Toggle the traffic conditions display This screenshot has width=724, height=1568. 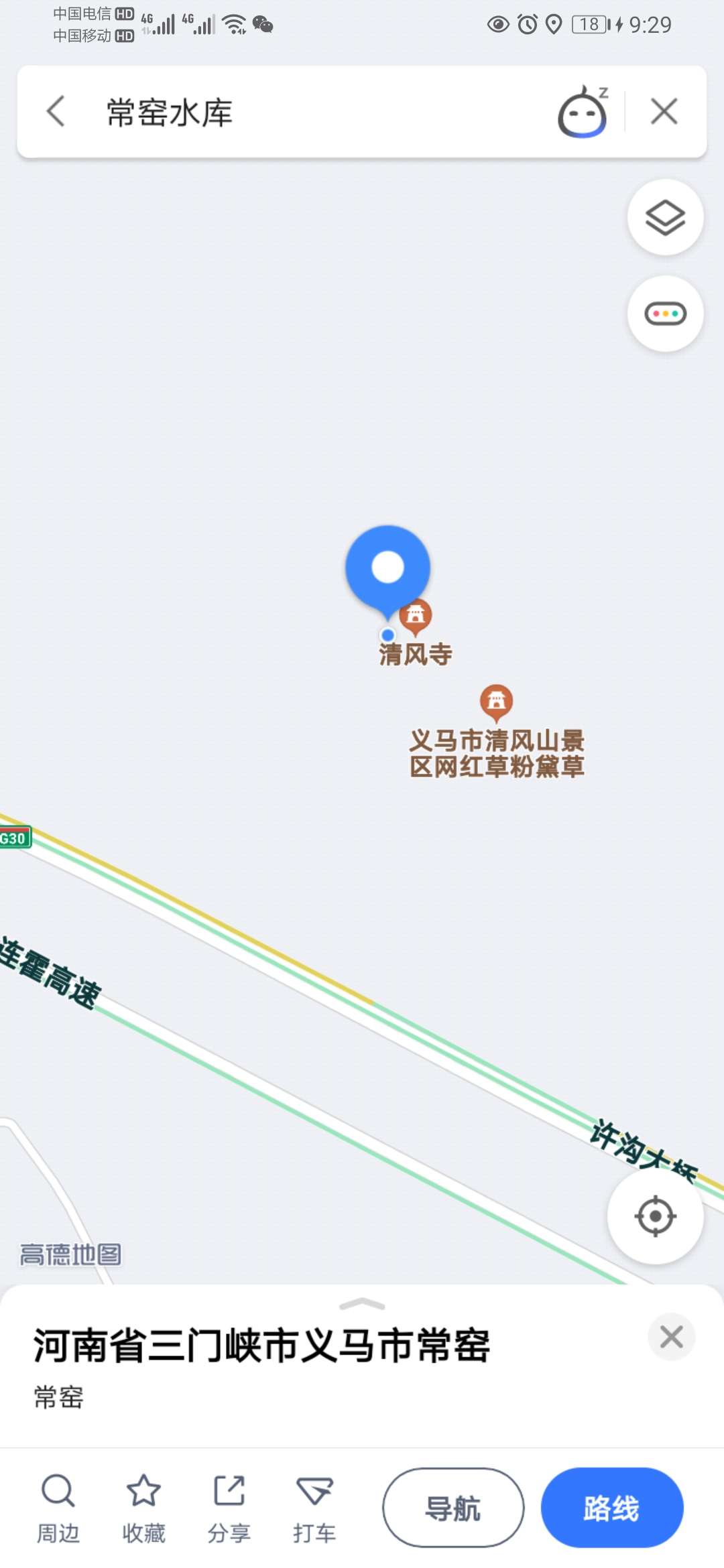tap(665, 314)
